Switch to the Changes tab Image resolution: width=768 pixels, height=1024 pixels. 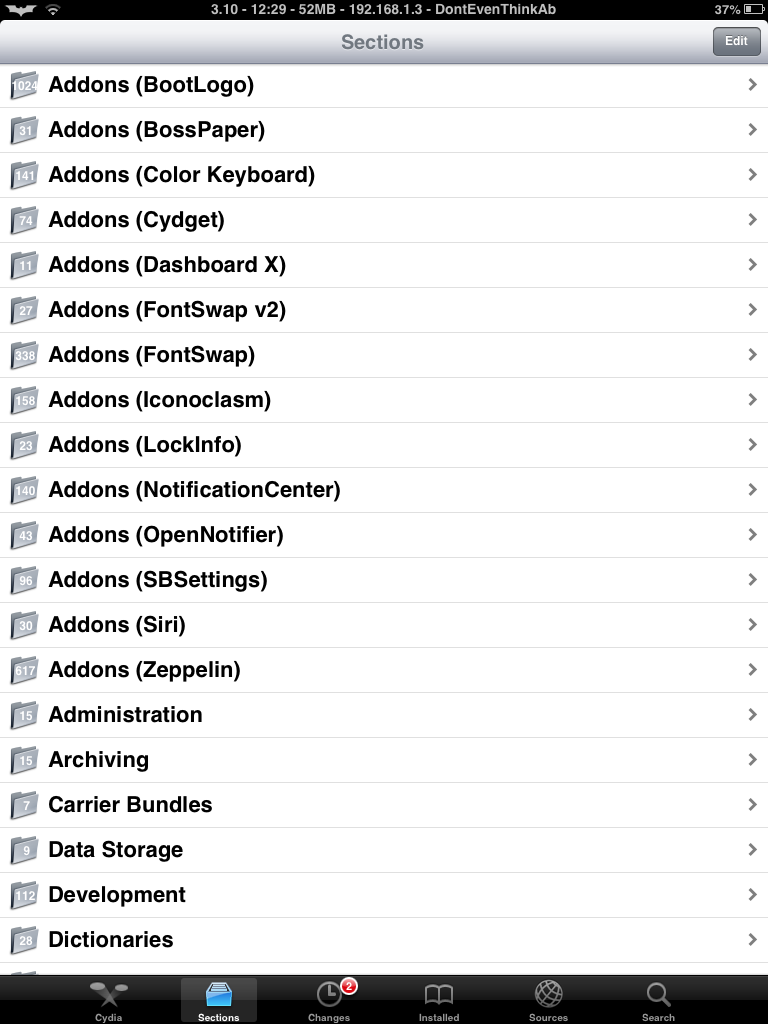click(329, 1001)
